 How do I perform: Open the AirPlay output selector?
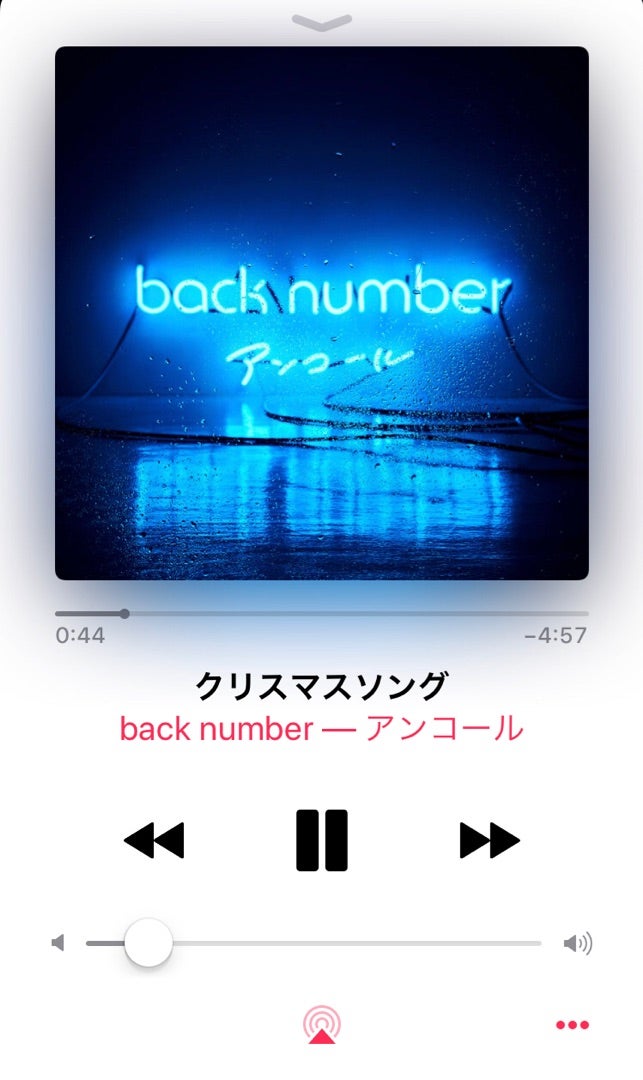point(321,1025)
